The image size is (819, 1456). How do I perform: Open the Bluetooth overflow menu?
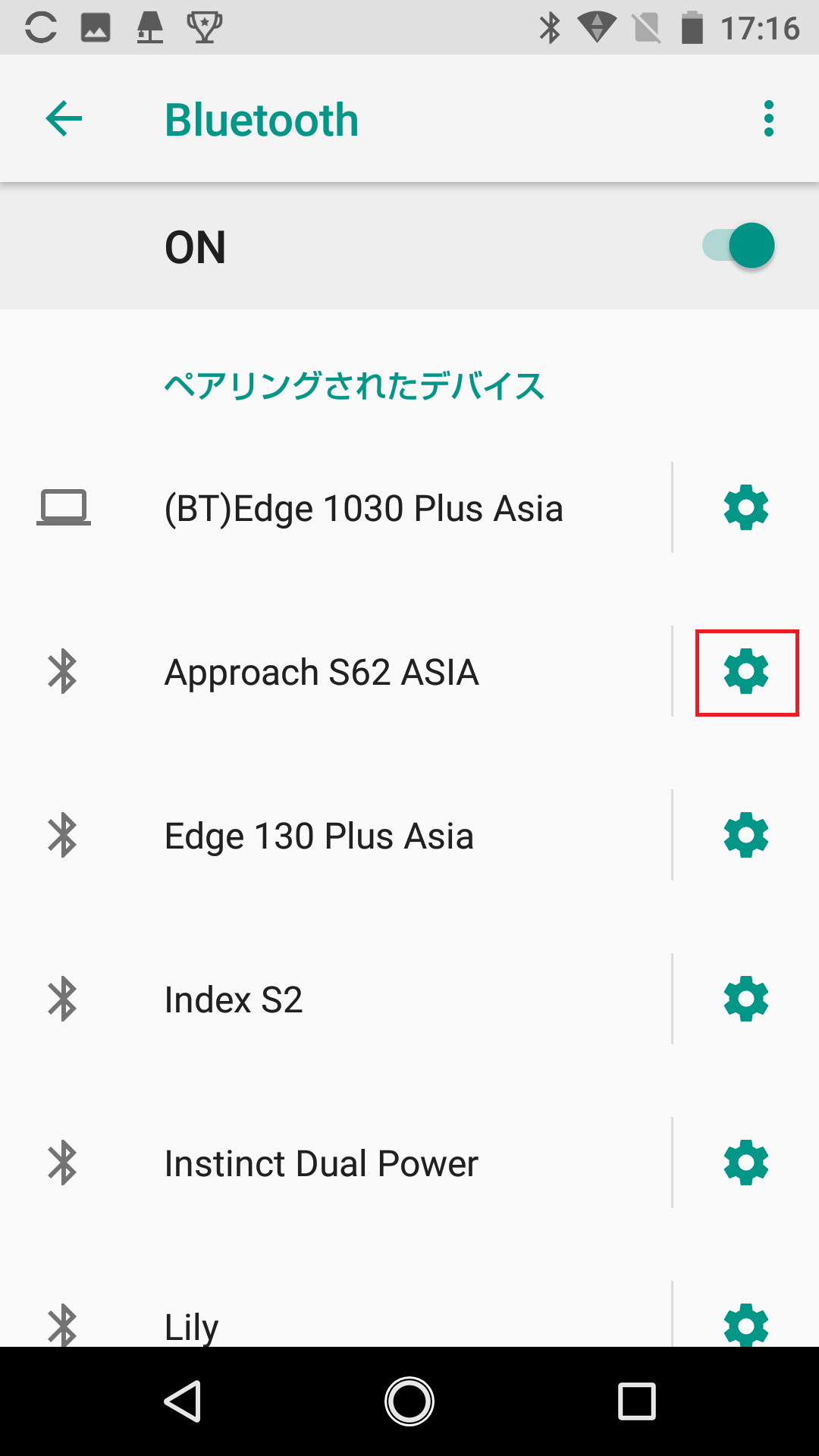point(769,119)
